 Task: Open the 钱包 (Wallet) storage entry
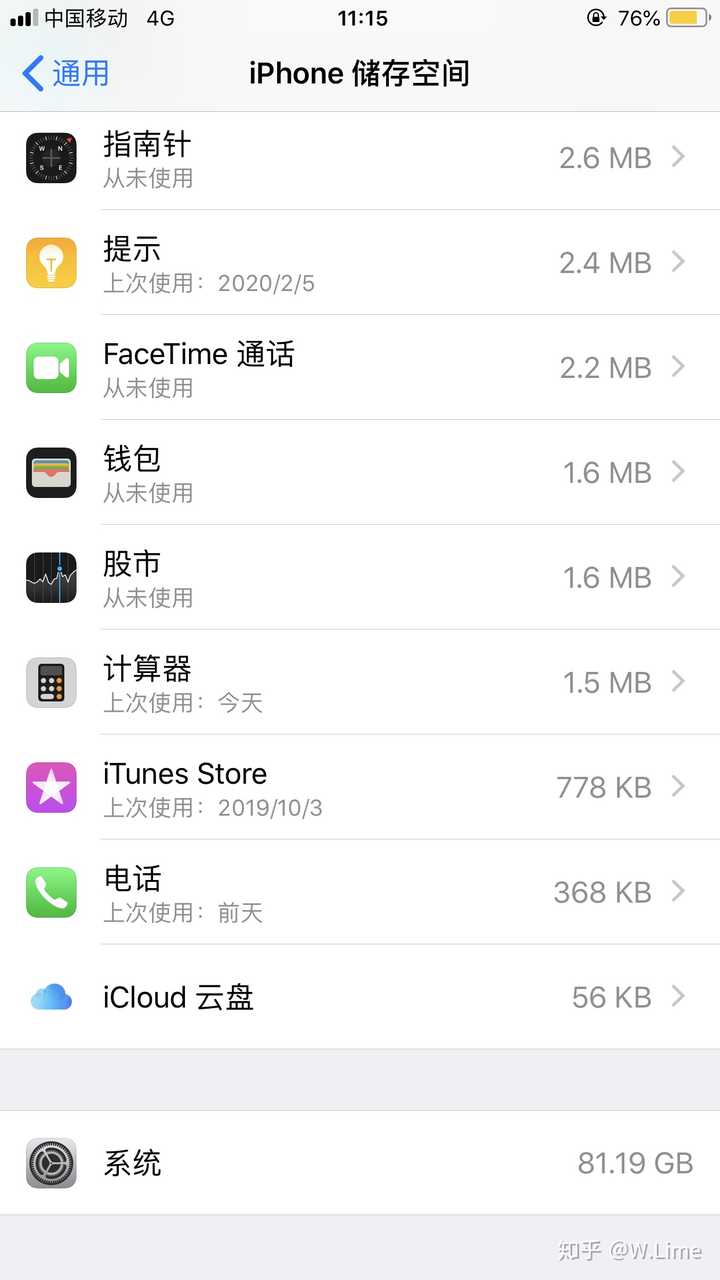click(360, 472)
